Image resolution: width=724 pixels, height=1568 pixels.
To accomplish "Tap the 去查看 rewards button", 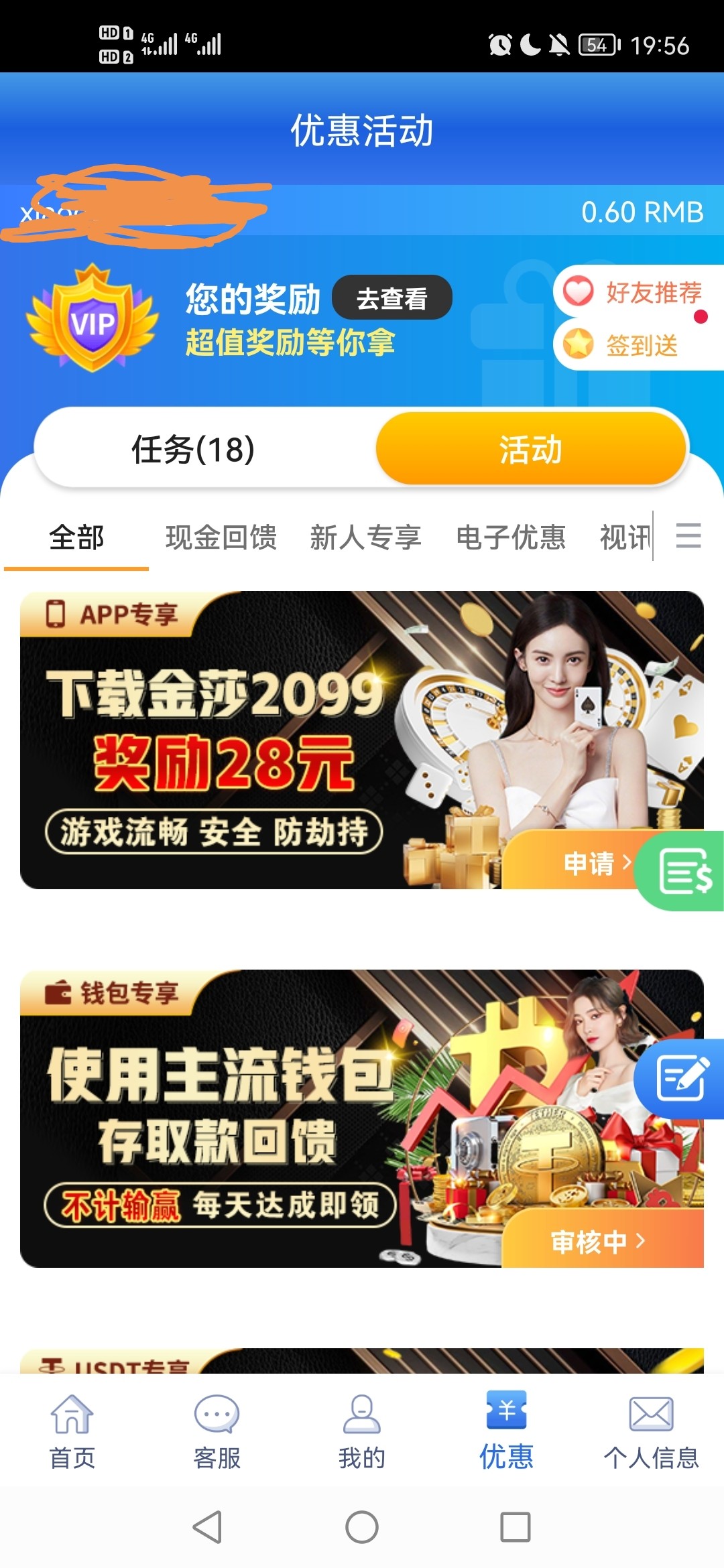I will tap(391, 298).
